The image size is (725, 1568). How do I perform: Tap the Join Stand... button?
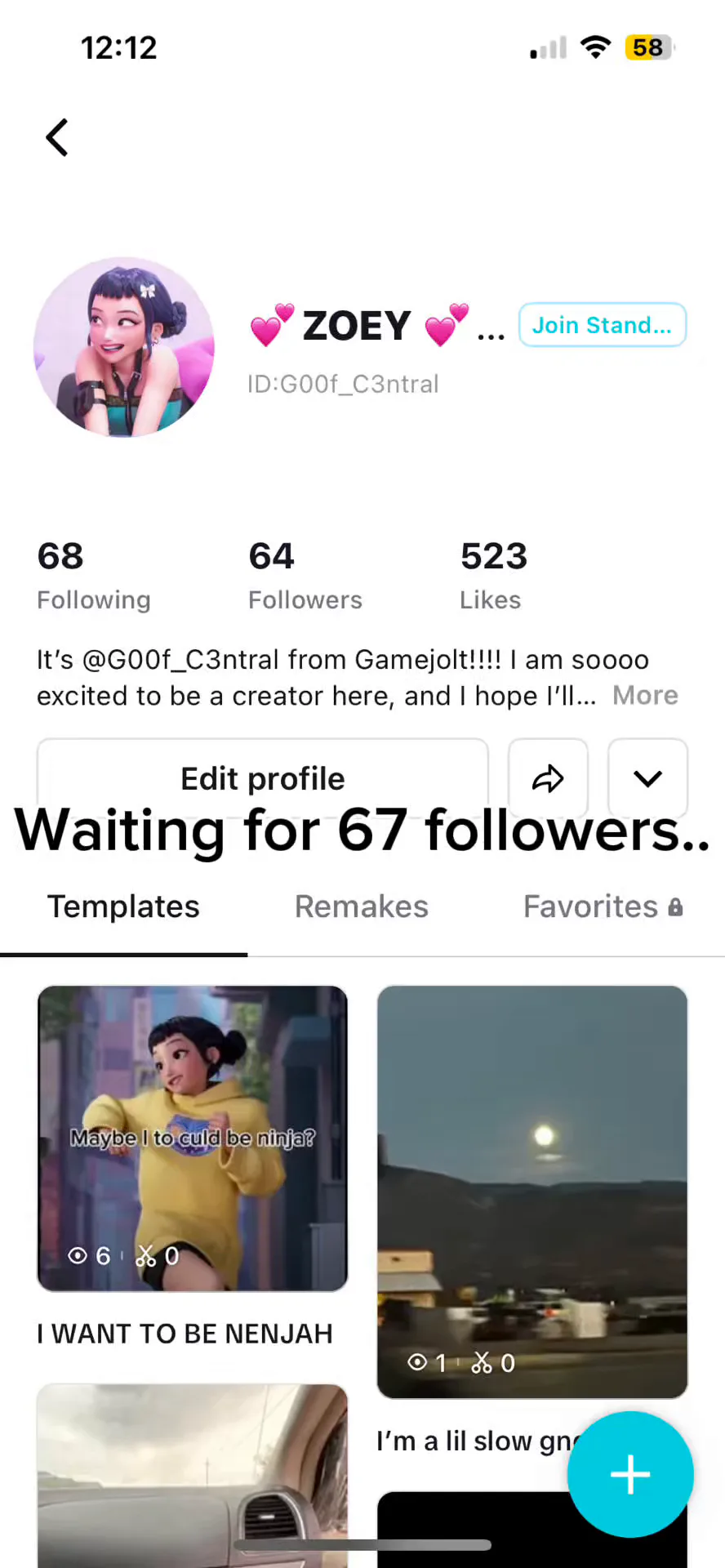point(603,325)
